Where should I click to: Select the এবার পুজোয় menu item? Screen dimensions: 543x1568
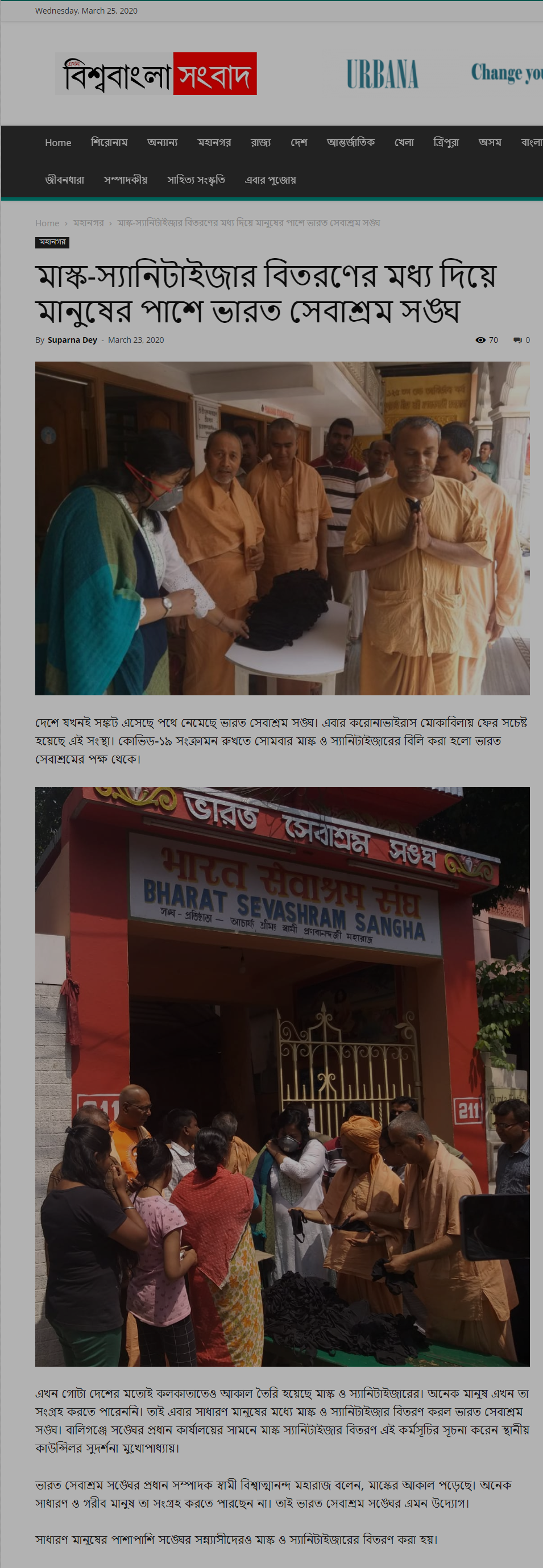(x=270, y=180)
